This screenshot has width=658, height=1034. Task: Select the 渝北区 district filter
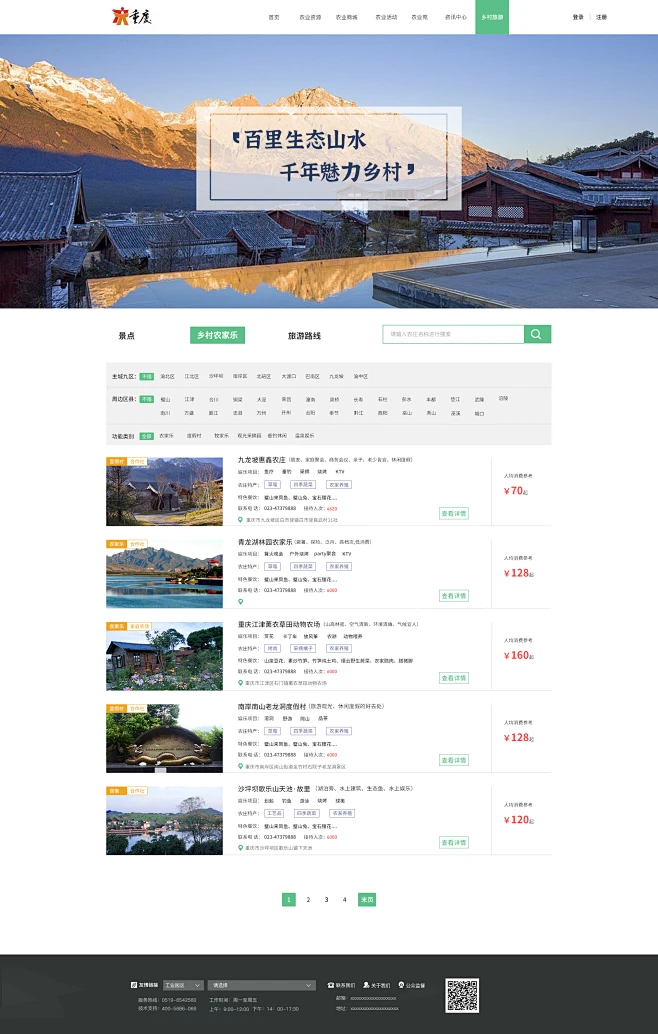167,377
